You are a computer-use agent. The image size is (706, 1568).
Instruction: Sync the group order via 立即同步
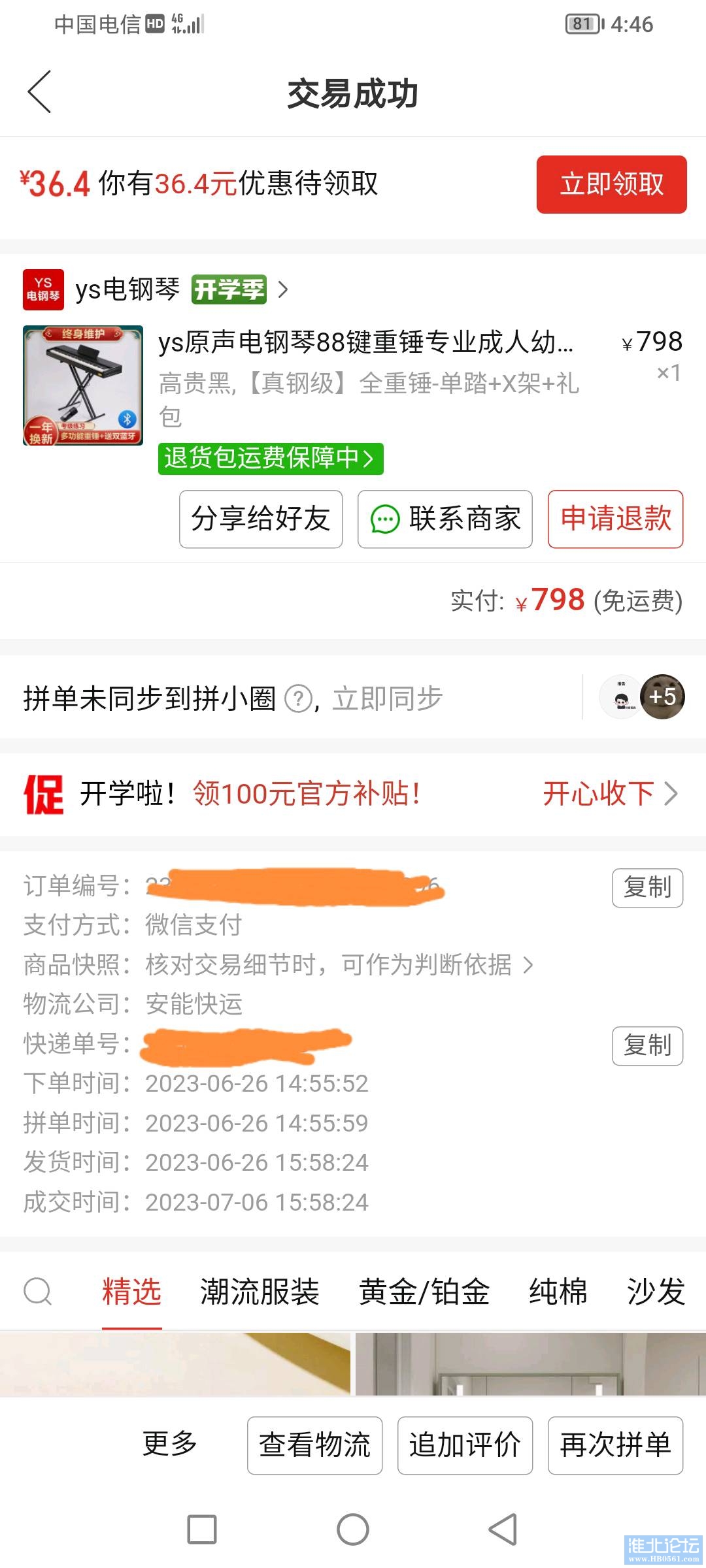pyautogui.click(x=388, y=698)
